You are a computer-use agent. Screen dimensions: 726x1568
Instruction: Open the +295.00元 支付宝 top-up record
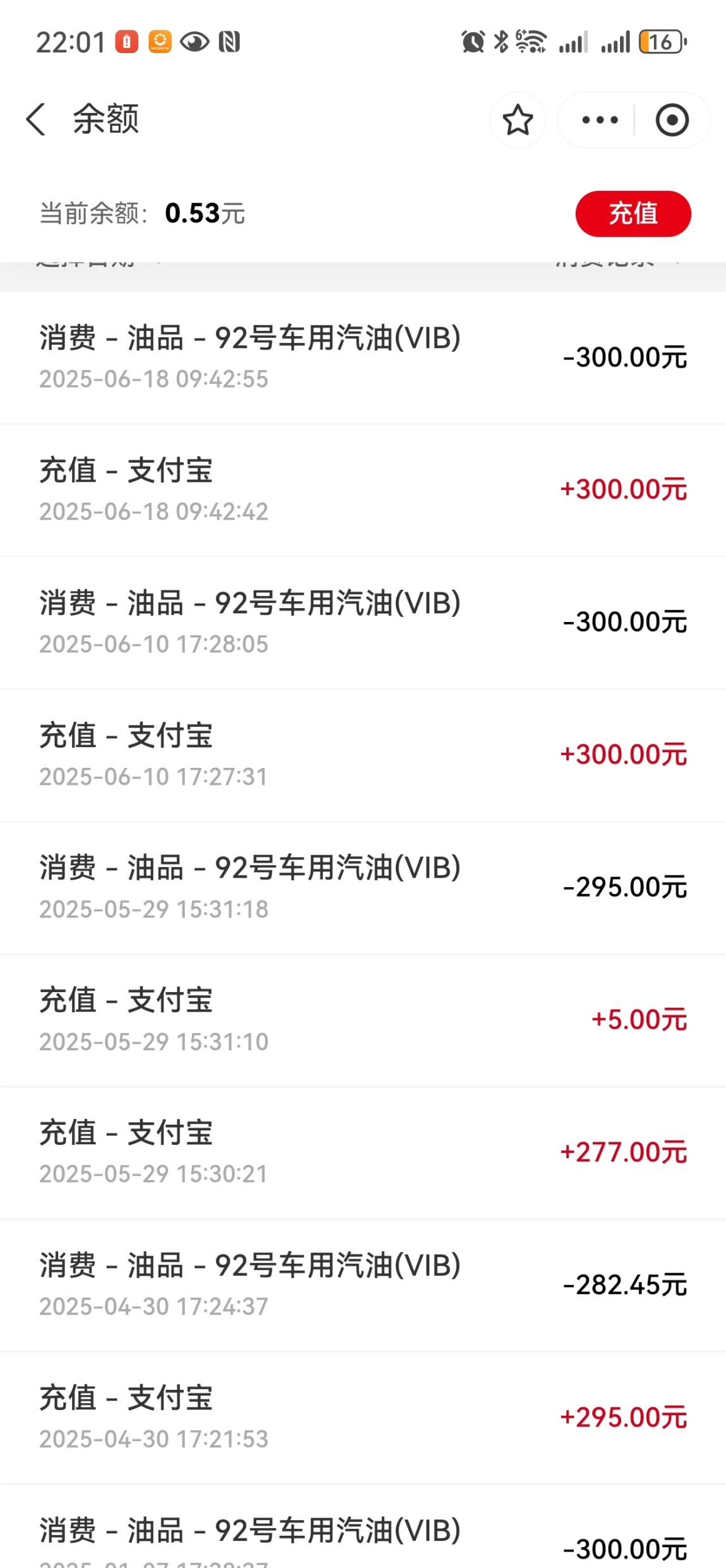pyautogui.click(x=363, y=1418)
